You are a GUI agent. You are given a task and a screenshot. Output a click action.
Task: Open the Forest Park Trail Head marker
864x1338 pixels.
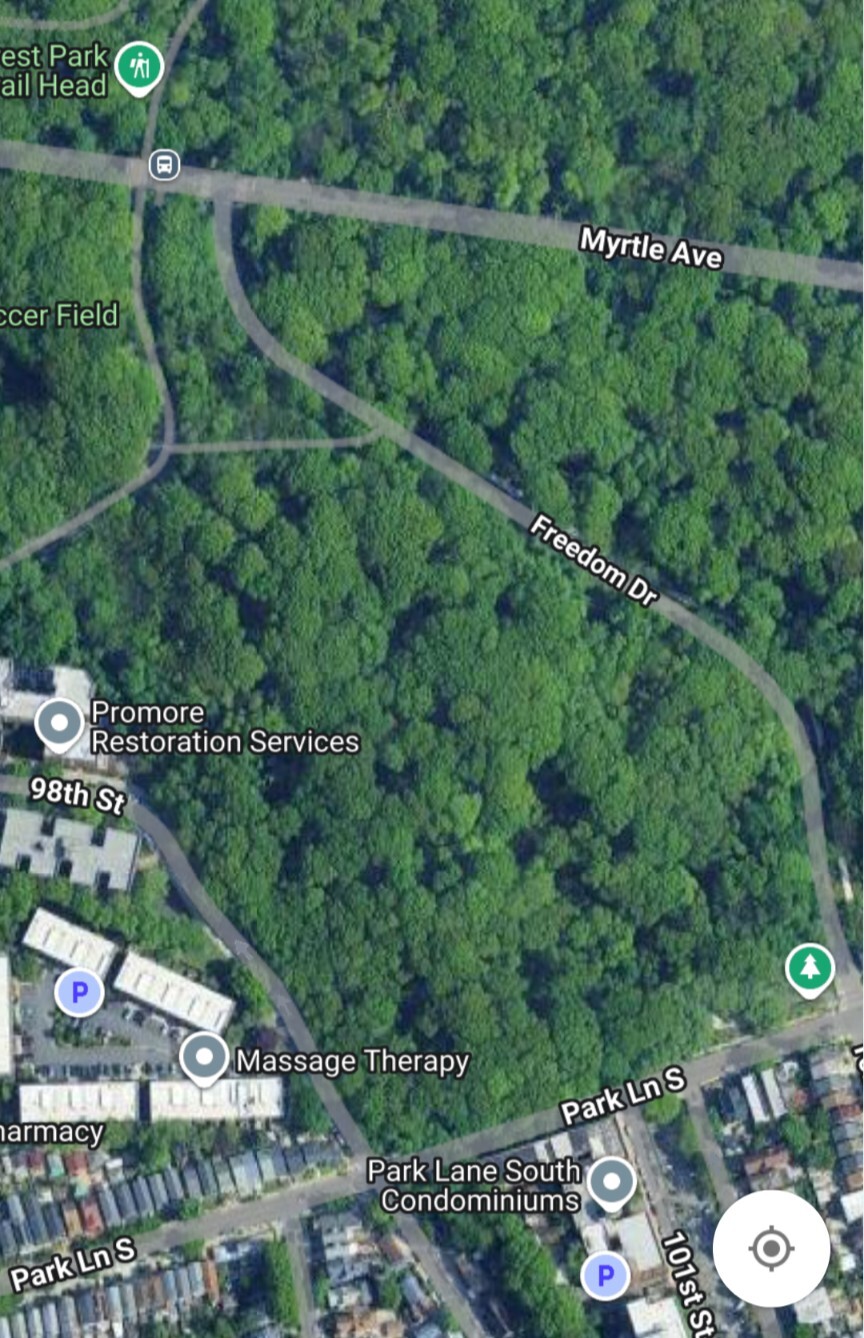(x=138, y=66)
